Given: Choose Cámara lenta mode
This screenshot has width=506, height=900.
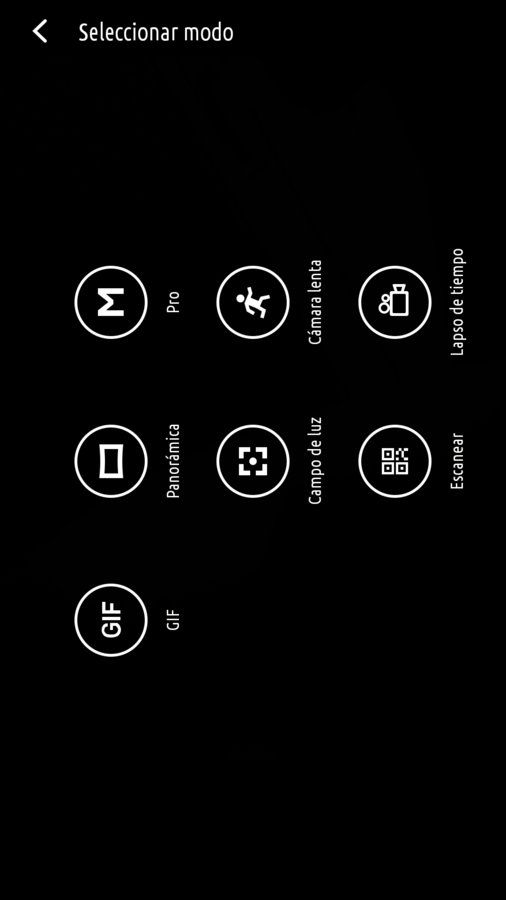Looking at the screenshot, I should point(253,302).
